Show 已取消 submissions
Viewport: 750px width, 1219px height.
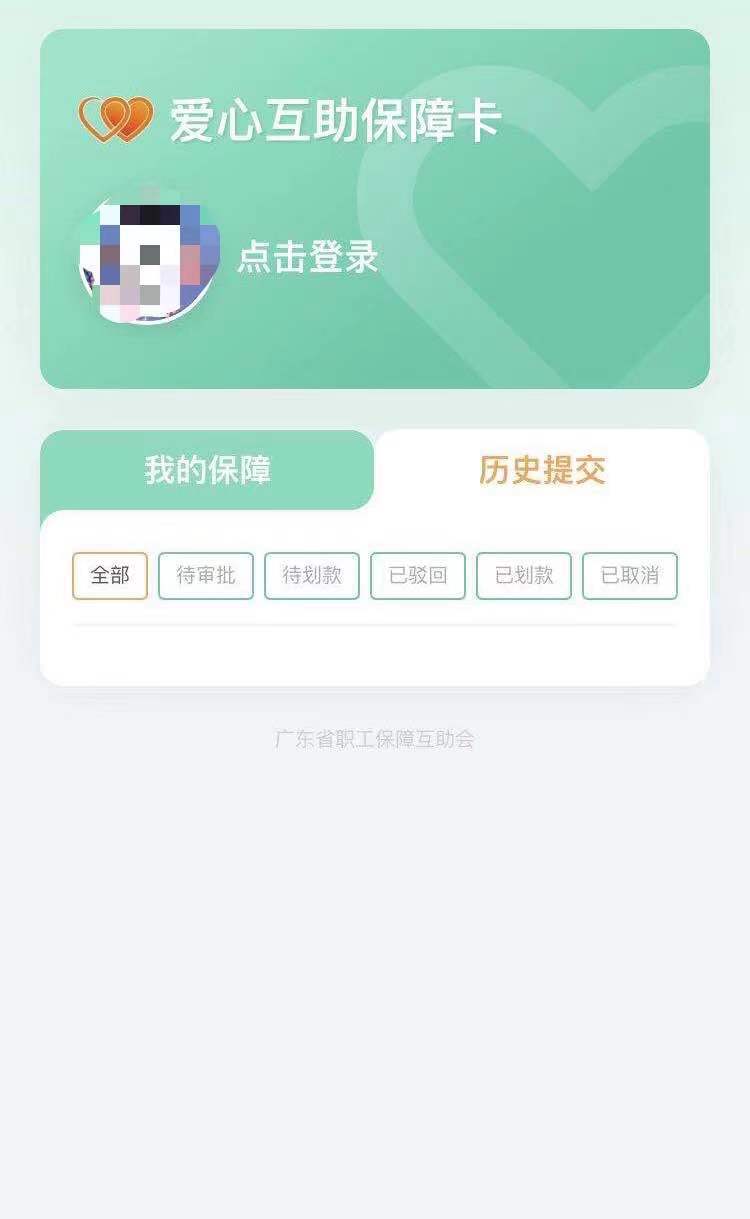coord(630,576)
